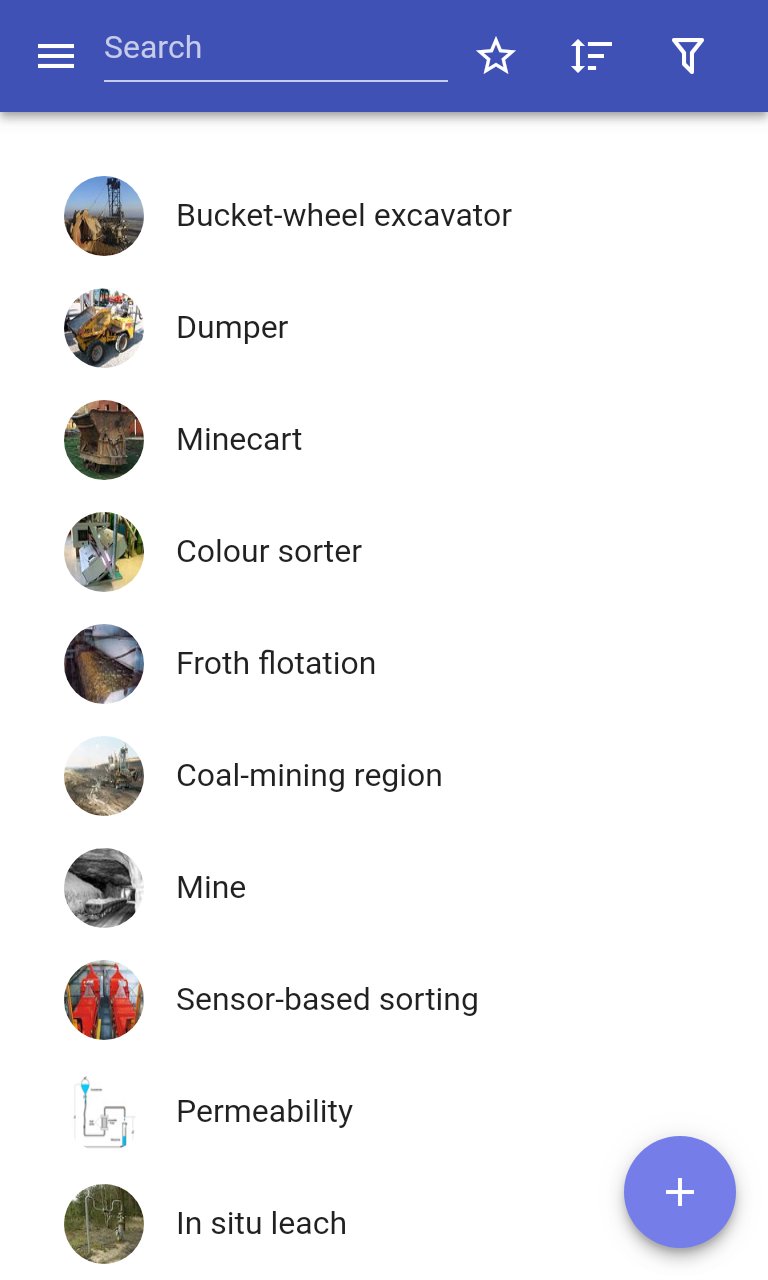Tap the Search field
Screen dimensions: 768x1280
point(276,50)
